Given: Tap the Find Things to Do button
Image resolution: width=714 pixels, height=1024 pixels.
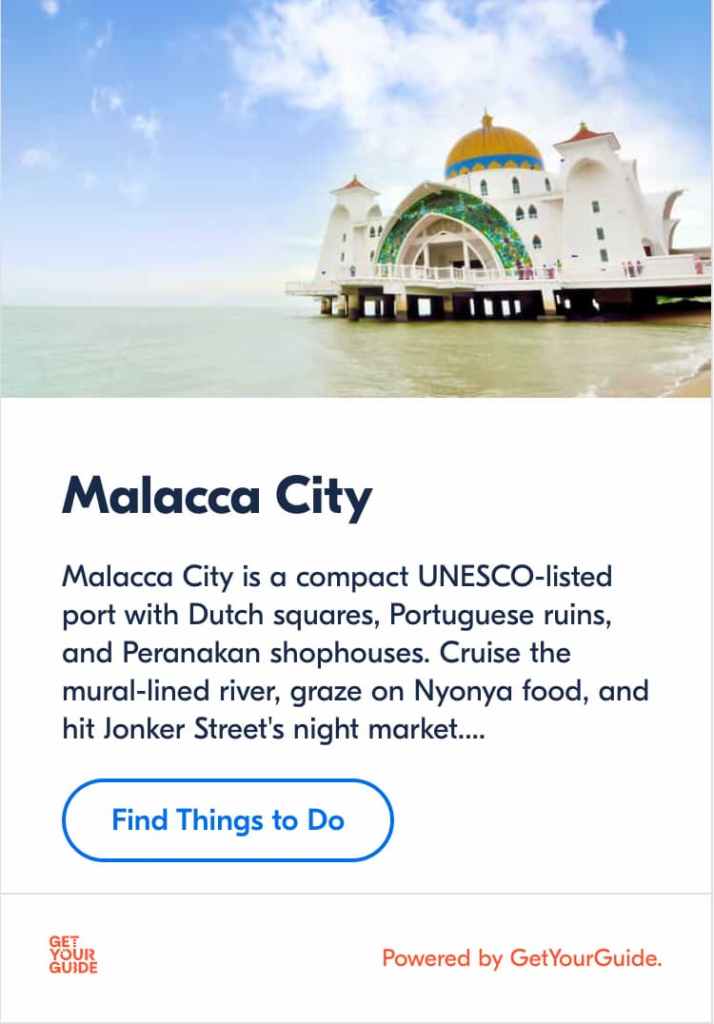Looking at the screenshot, I should pos(228,821).
